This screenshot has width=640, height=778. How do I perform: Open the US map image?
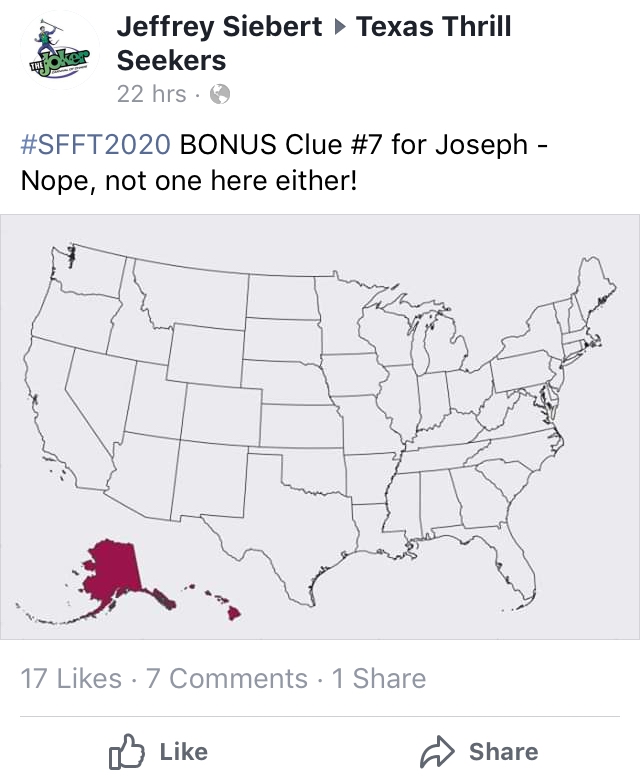pyautogui.click(x=320, y=427)
